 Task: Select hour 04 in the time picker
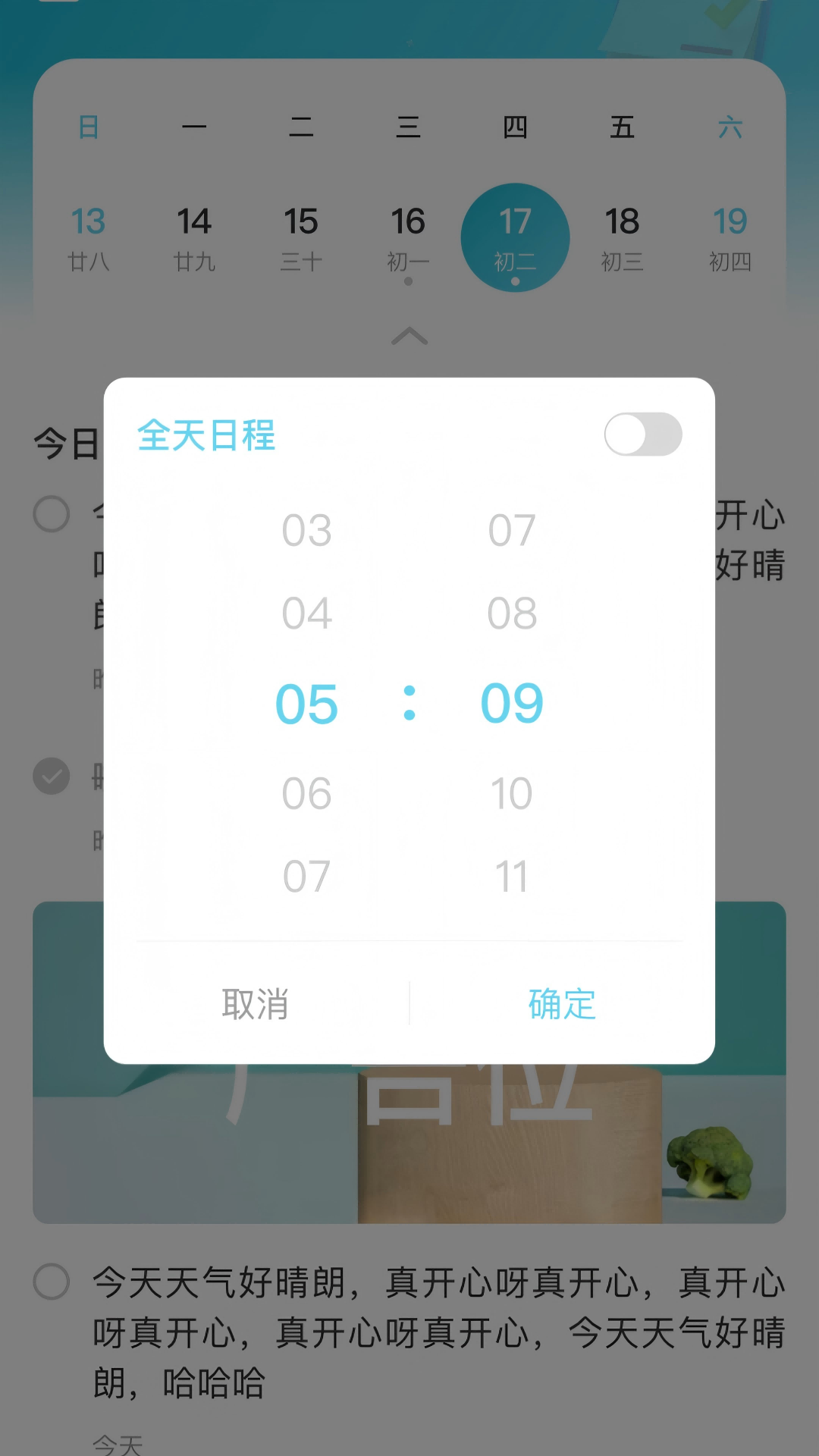306,614
